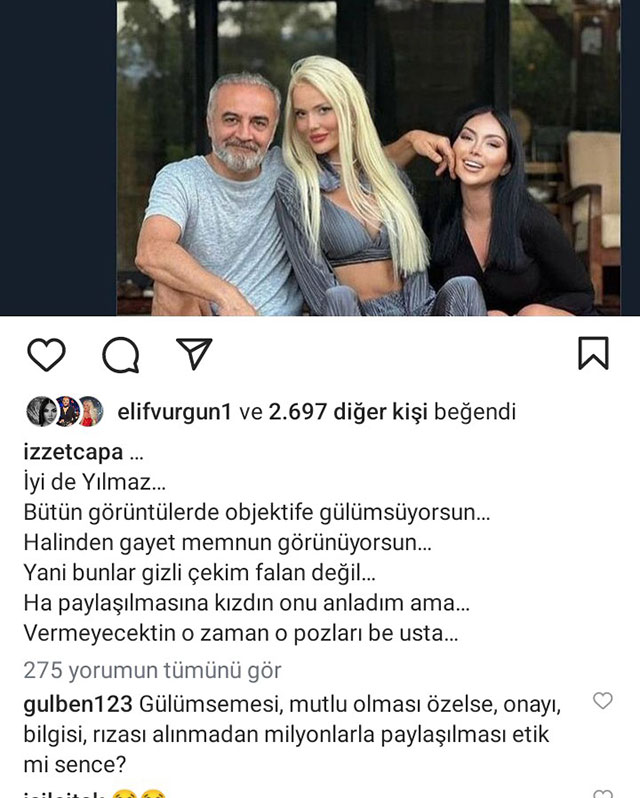Image resolution: width=640 pixels, height=798 pixels.
Task: Bookmark this post
Action: point(593,353)
